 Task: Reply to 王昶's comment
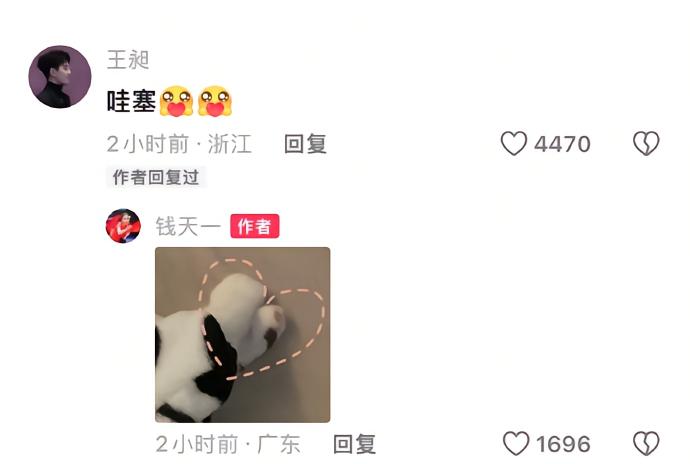click(305, 144)
